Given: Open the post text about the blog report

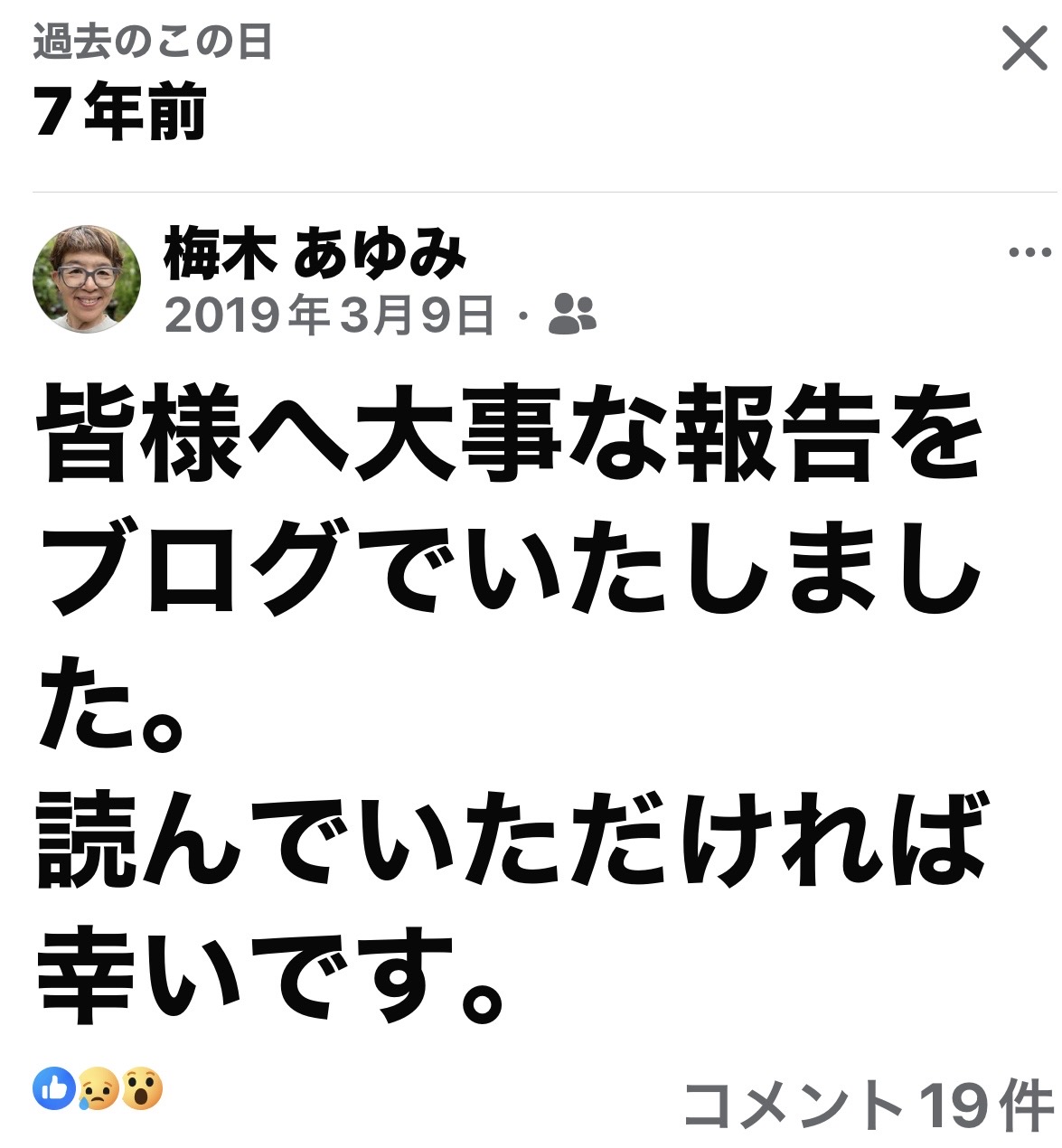Looking at the screenshot, I should [511, 705].
